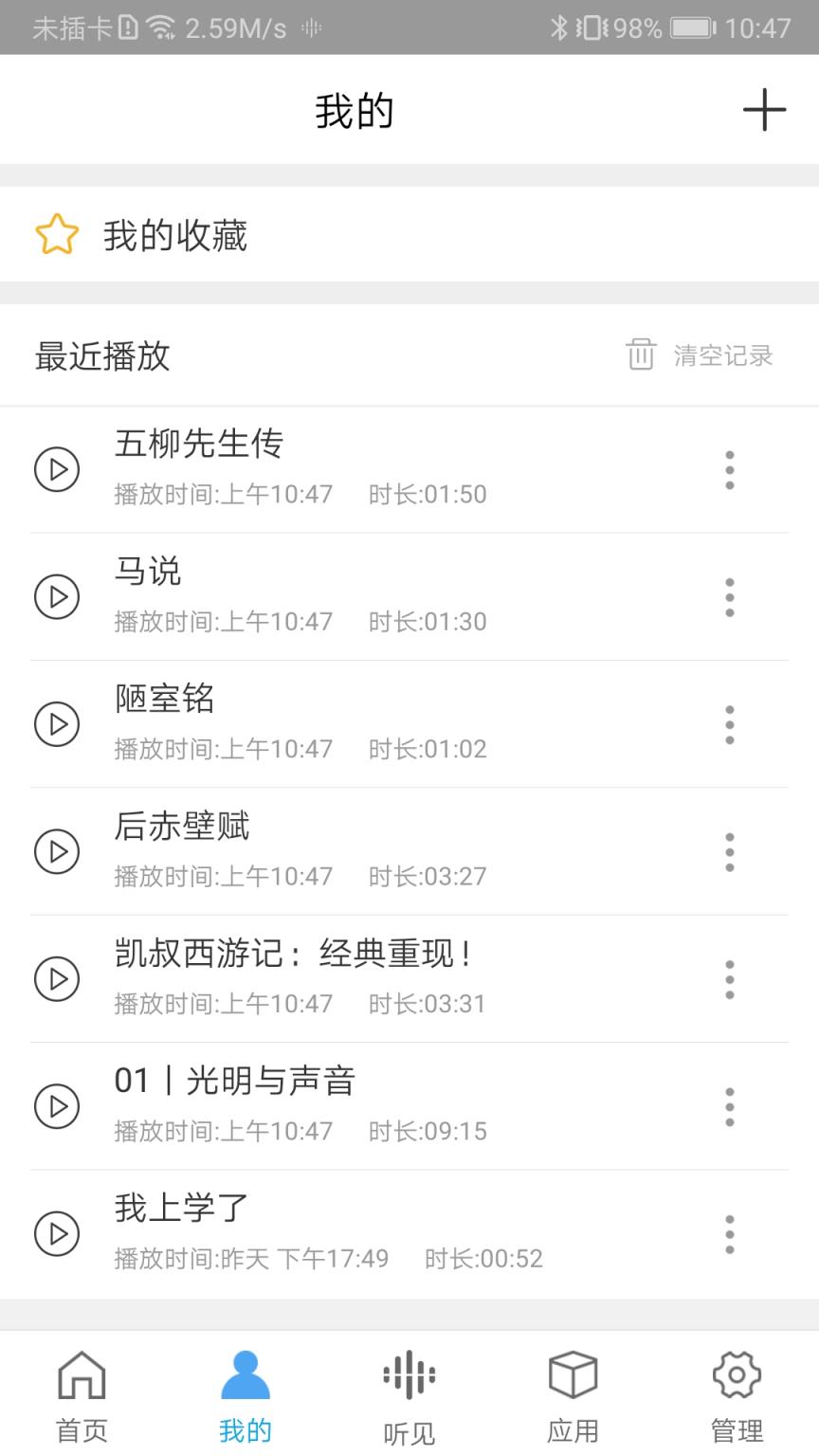The height and width of the screenshot is (1456, 819).
Task: Open the options menu for 陋室铭
Action: 729,723
